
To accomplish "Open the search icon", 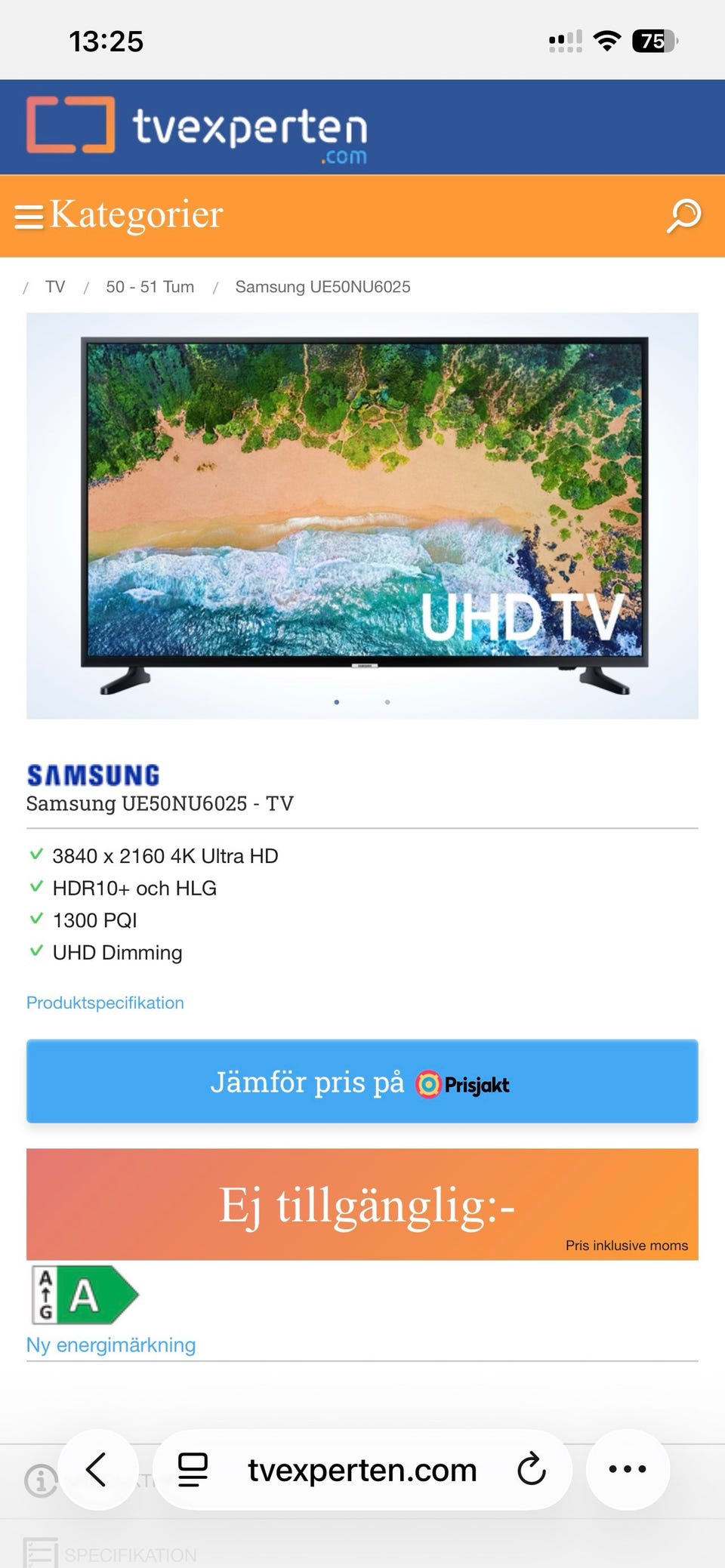I will point(682,216).
